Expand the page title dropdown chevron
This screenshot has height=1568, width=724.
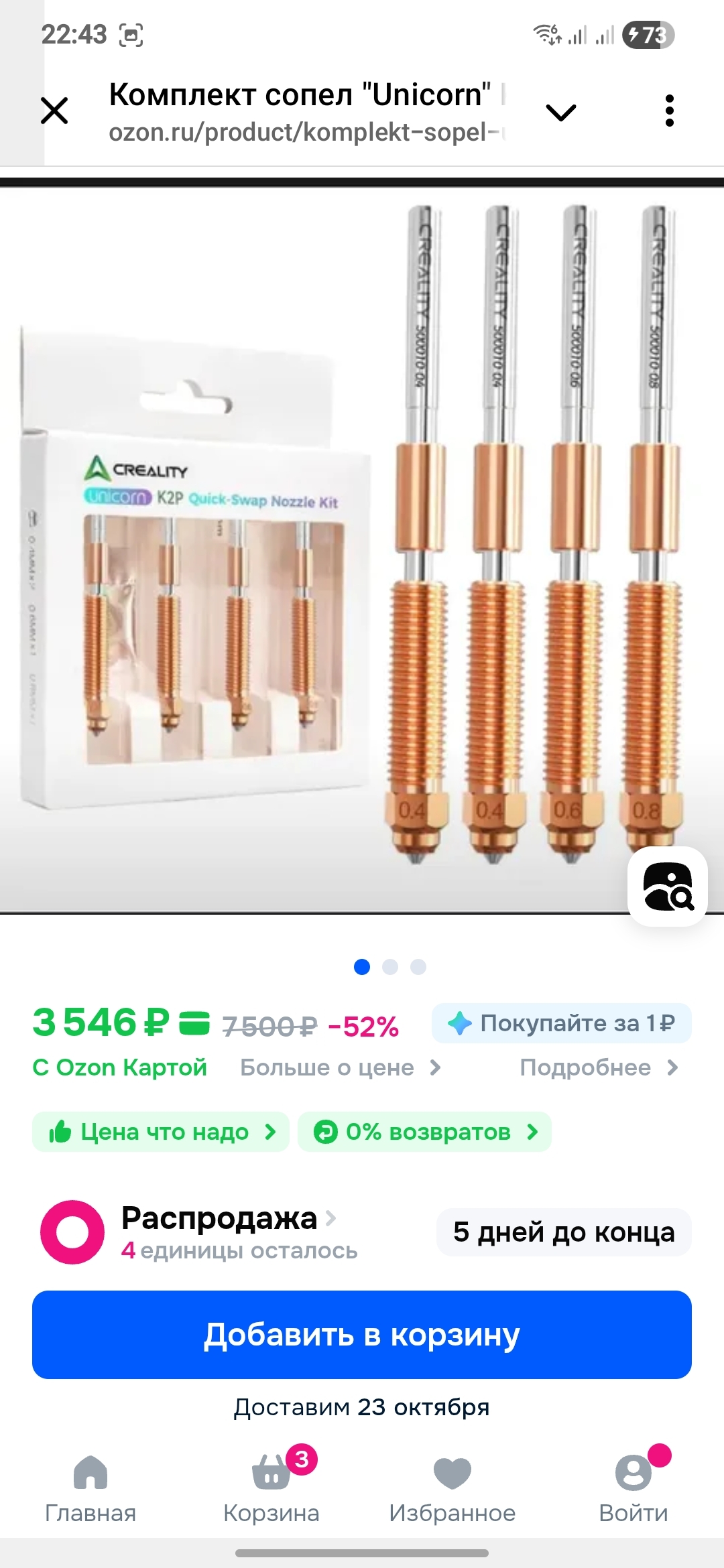[x=561, y=112]
